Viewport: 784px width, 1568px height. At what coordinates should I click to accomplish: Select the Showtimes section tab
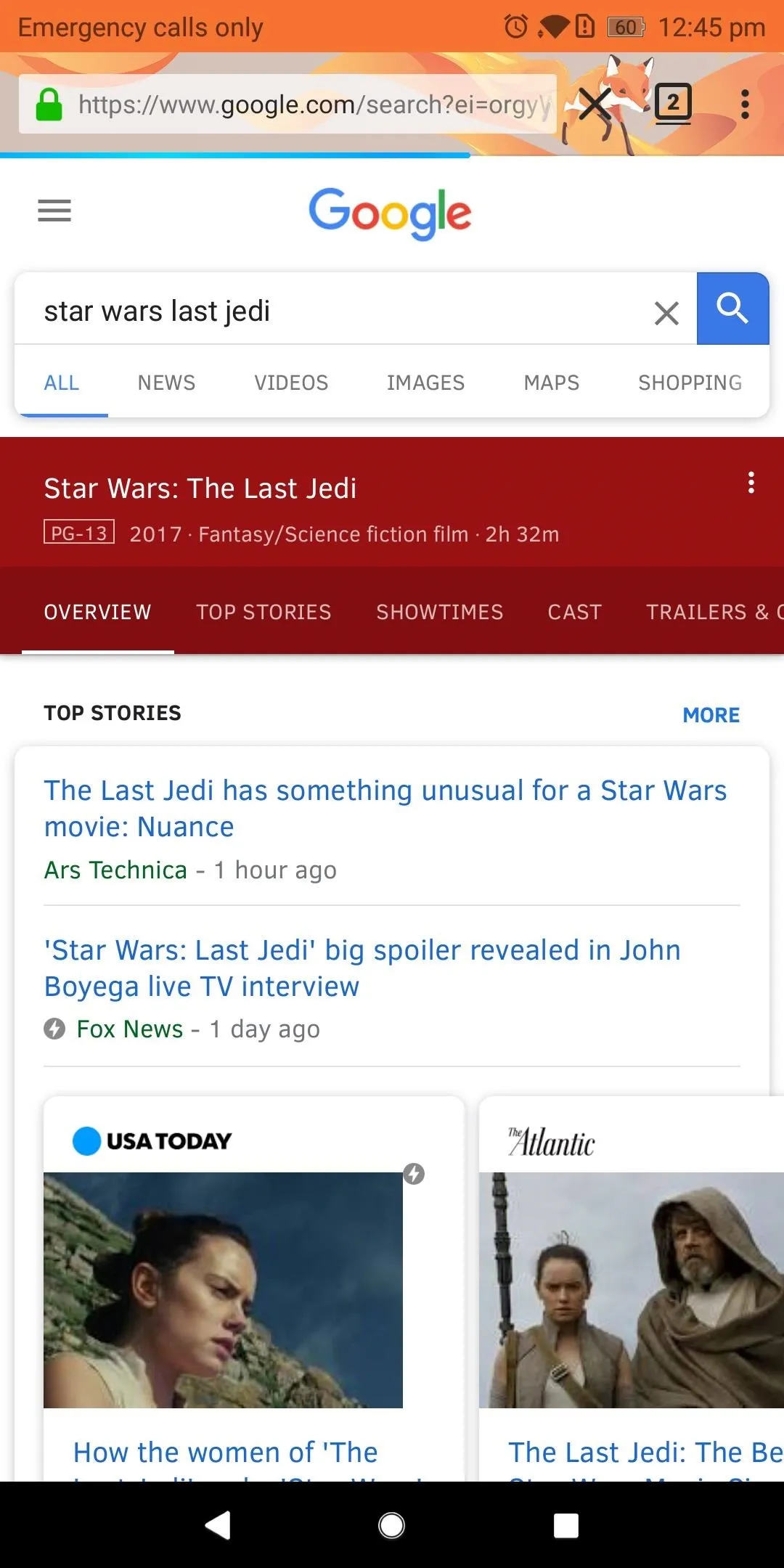[x=440, y=612]
